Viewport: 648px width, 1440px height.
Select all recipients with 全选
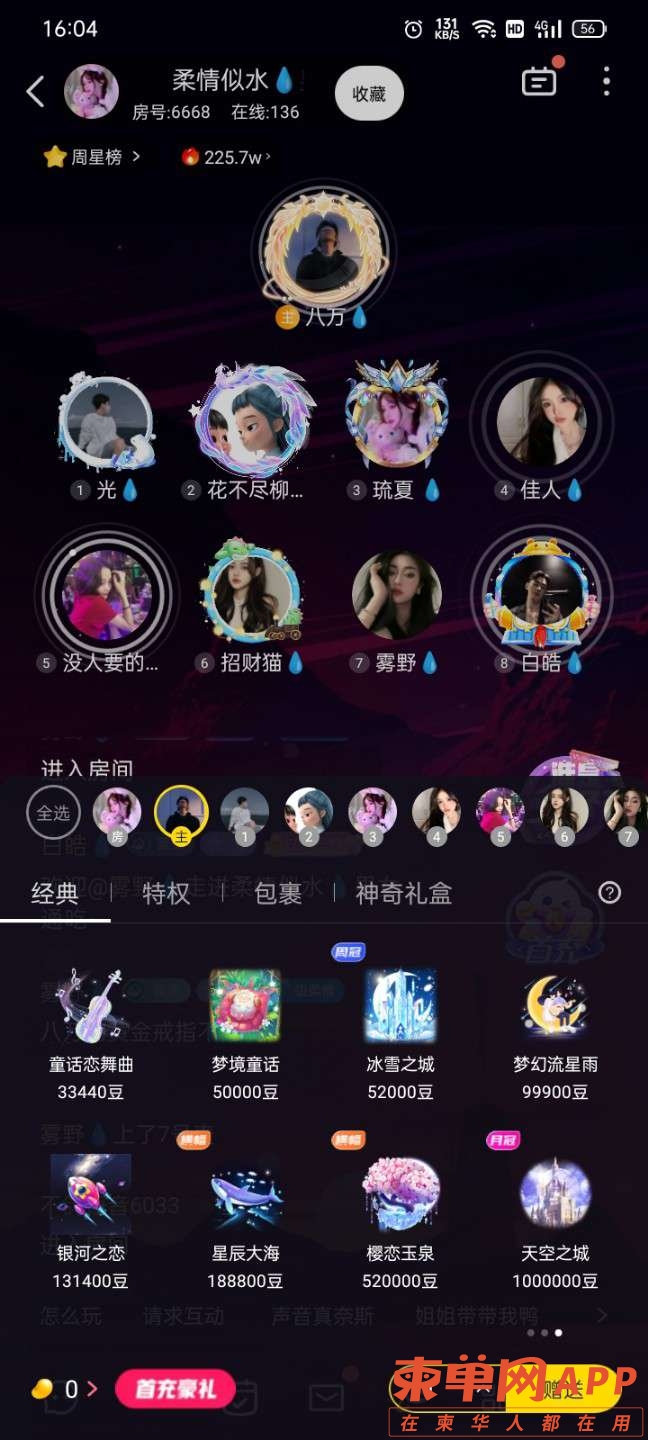point(54,813)
